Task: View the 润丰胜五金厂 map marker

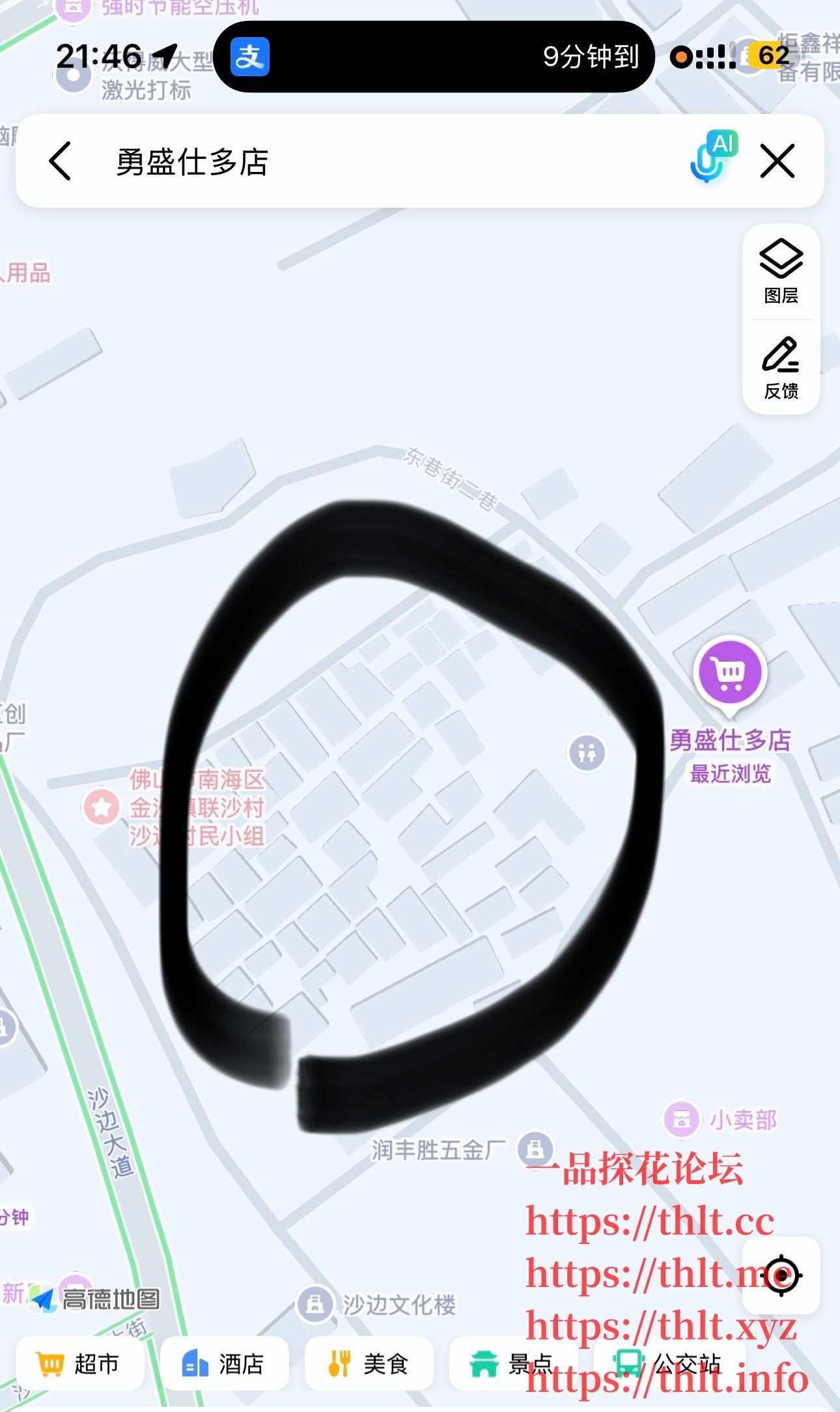Action: [535, 1148]
